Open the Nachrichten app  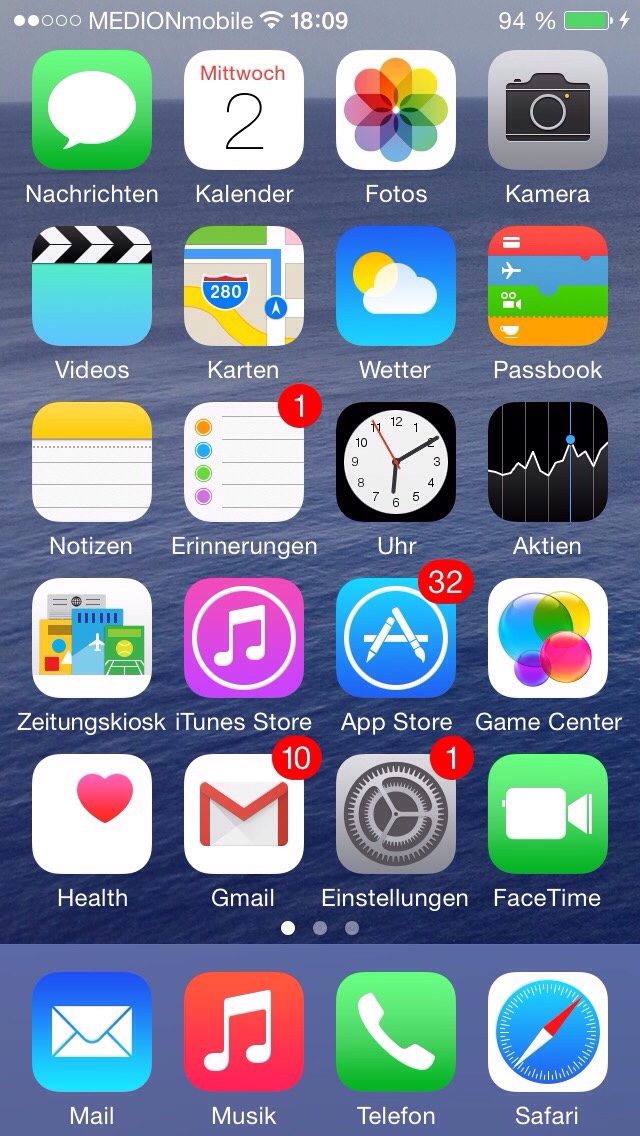92,110
